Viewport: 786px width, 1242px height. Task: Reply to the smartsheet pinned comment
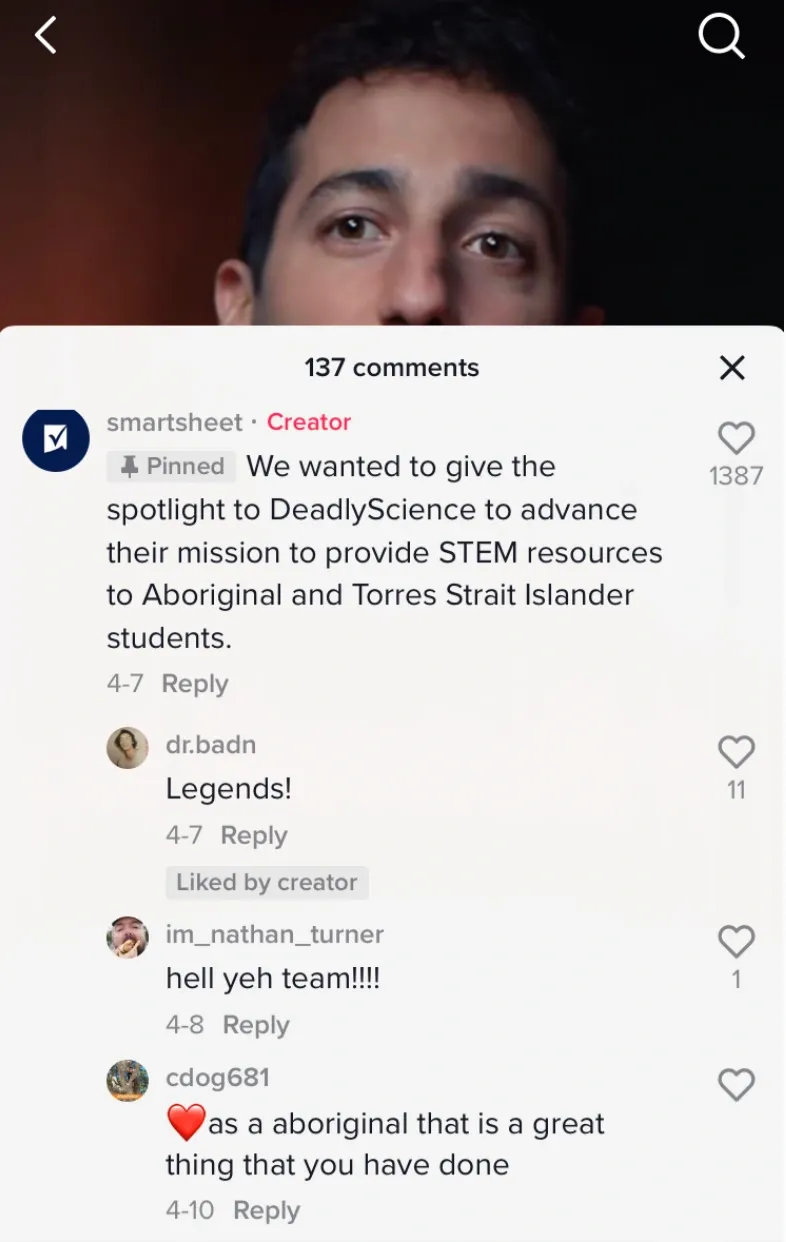(195, 684)
